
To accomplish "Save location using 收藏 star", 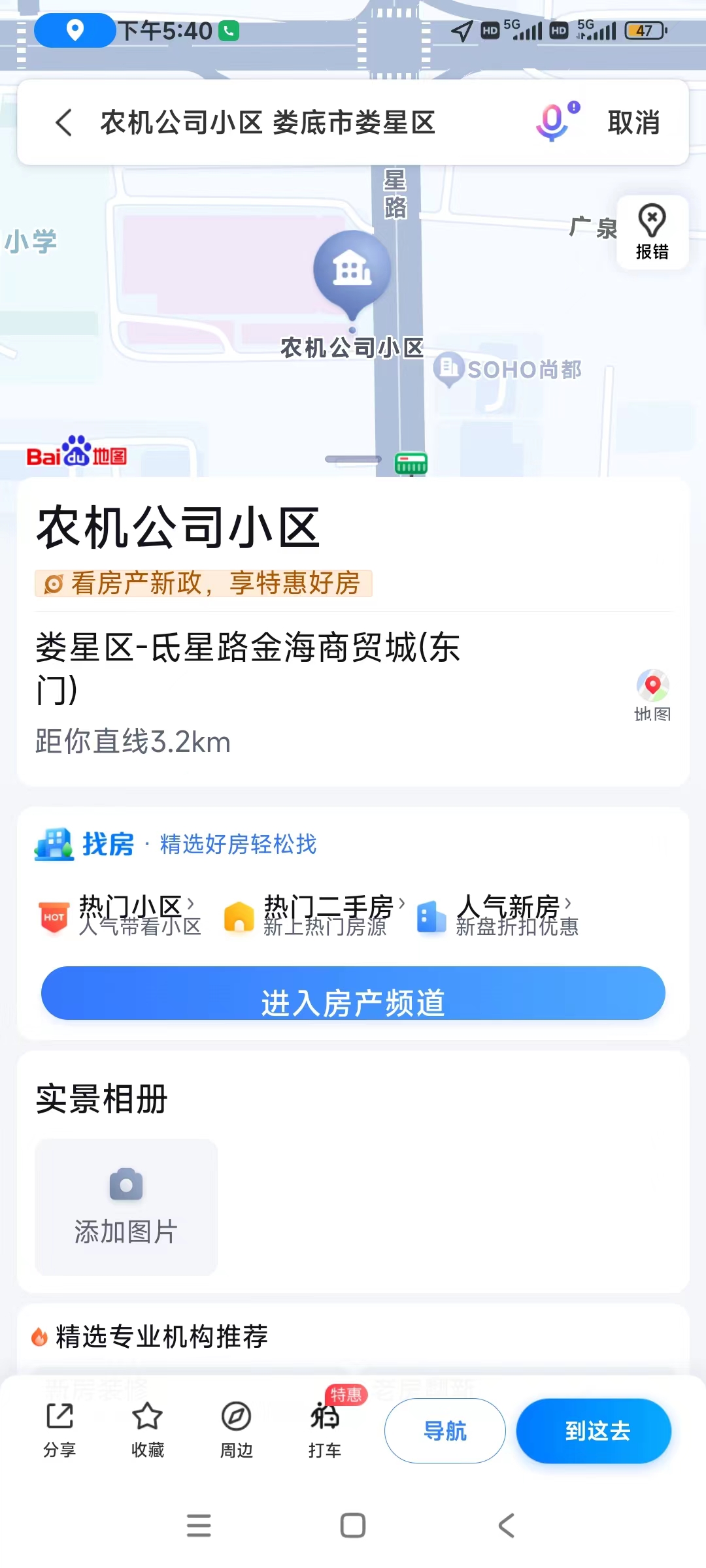I will point(148,1429).
